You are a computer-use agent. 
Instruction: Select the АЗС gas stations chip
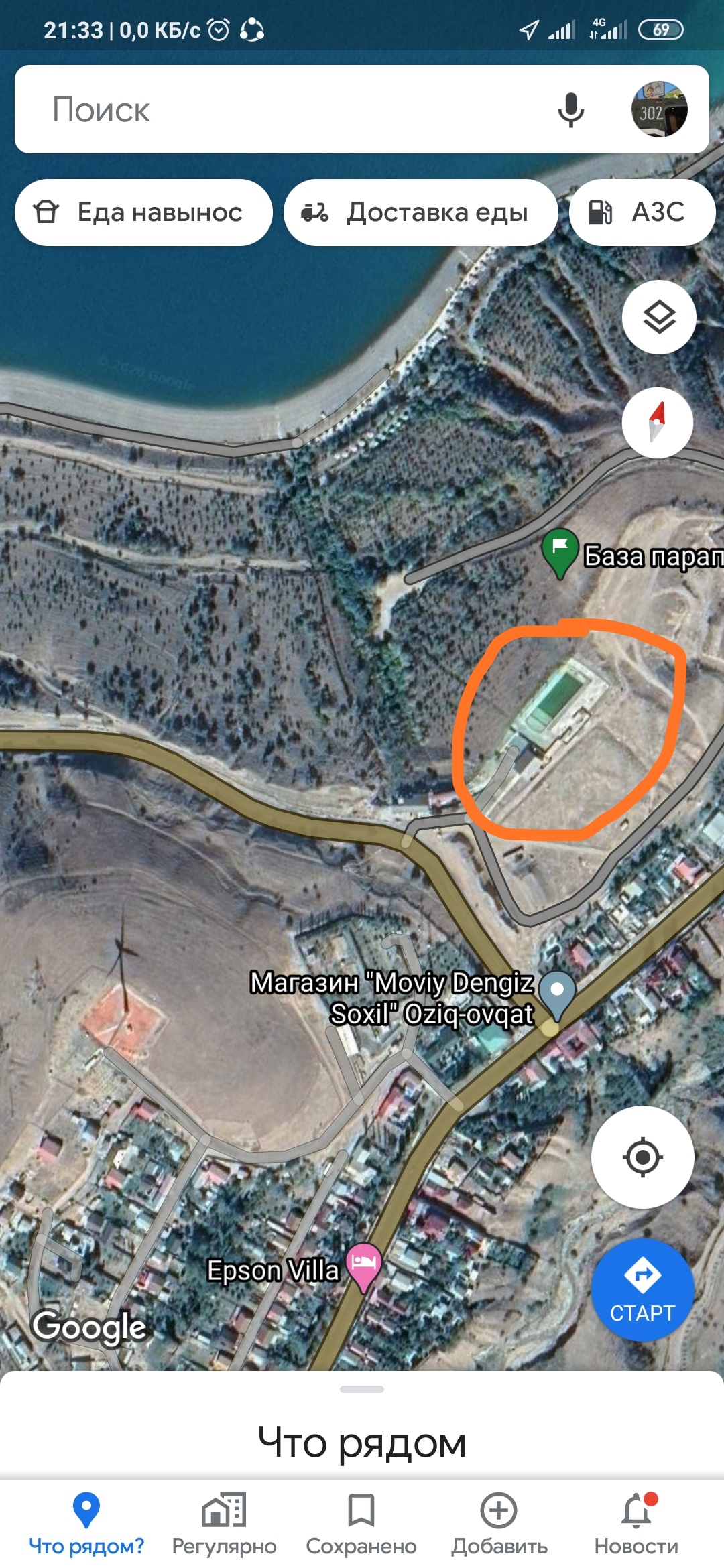(x=642, y=212)
